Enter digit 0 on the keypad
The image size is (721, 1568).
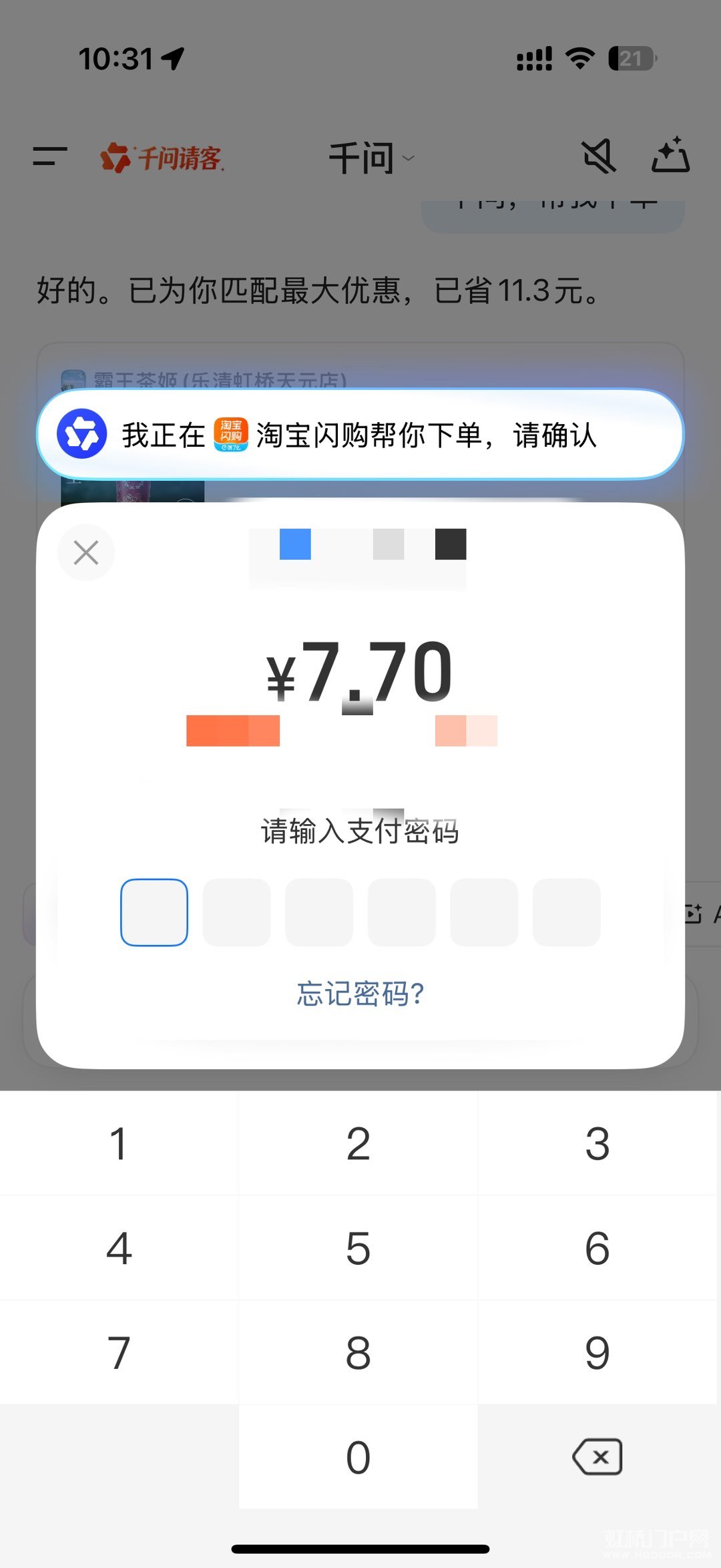click(x=358, y=1456)
